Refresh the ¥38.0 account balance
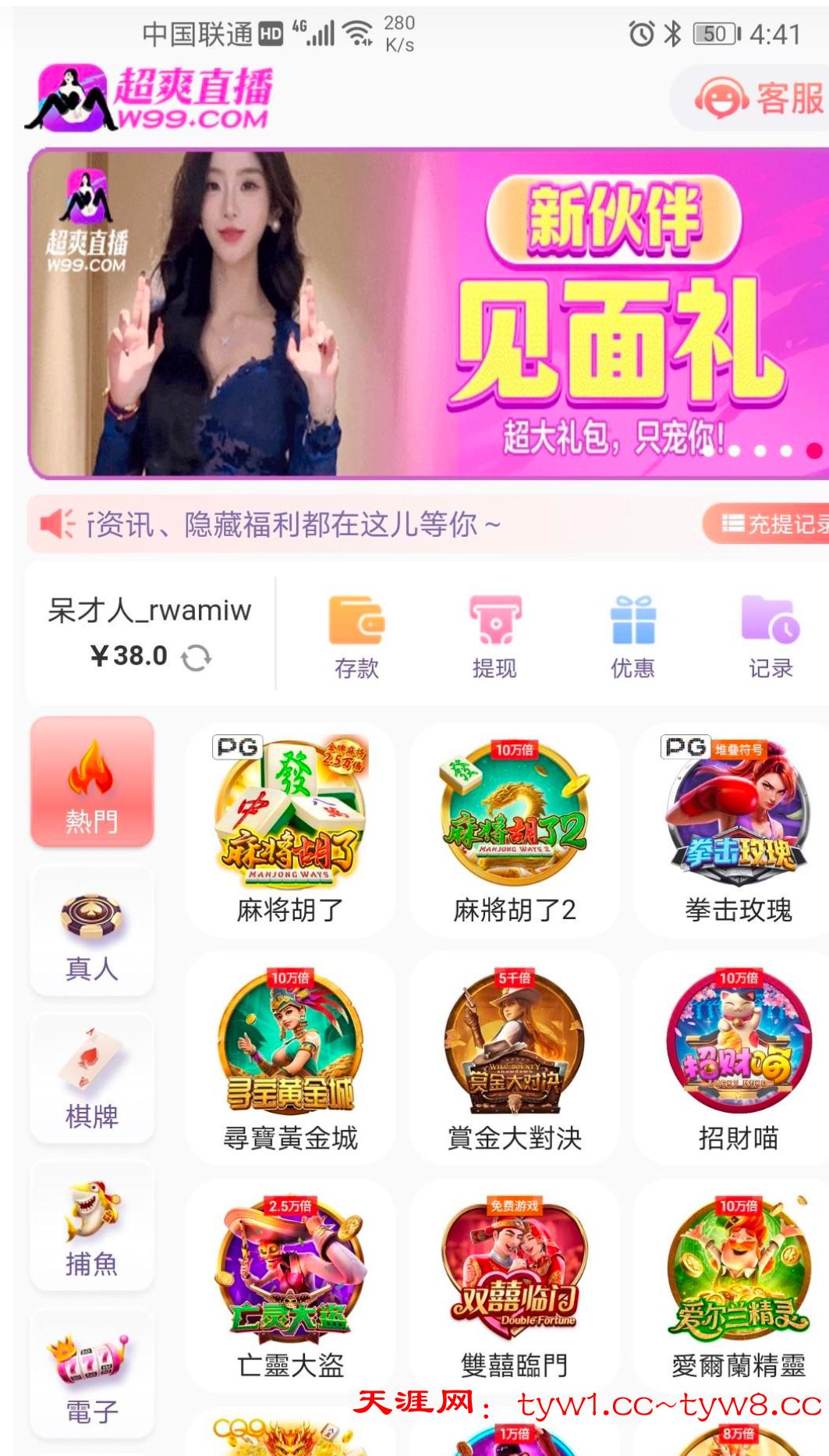This screenshot has height=1456, width=829. [x=197, y=658]
